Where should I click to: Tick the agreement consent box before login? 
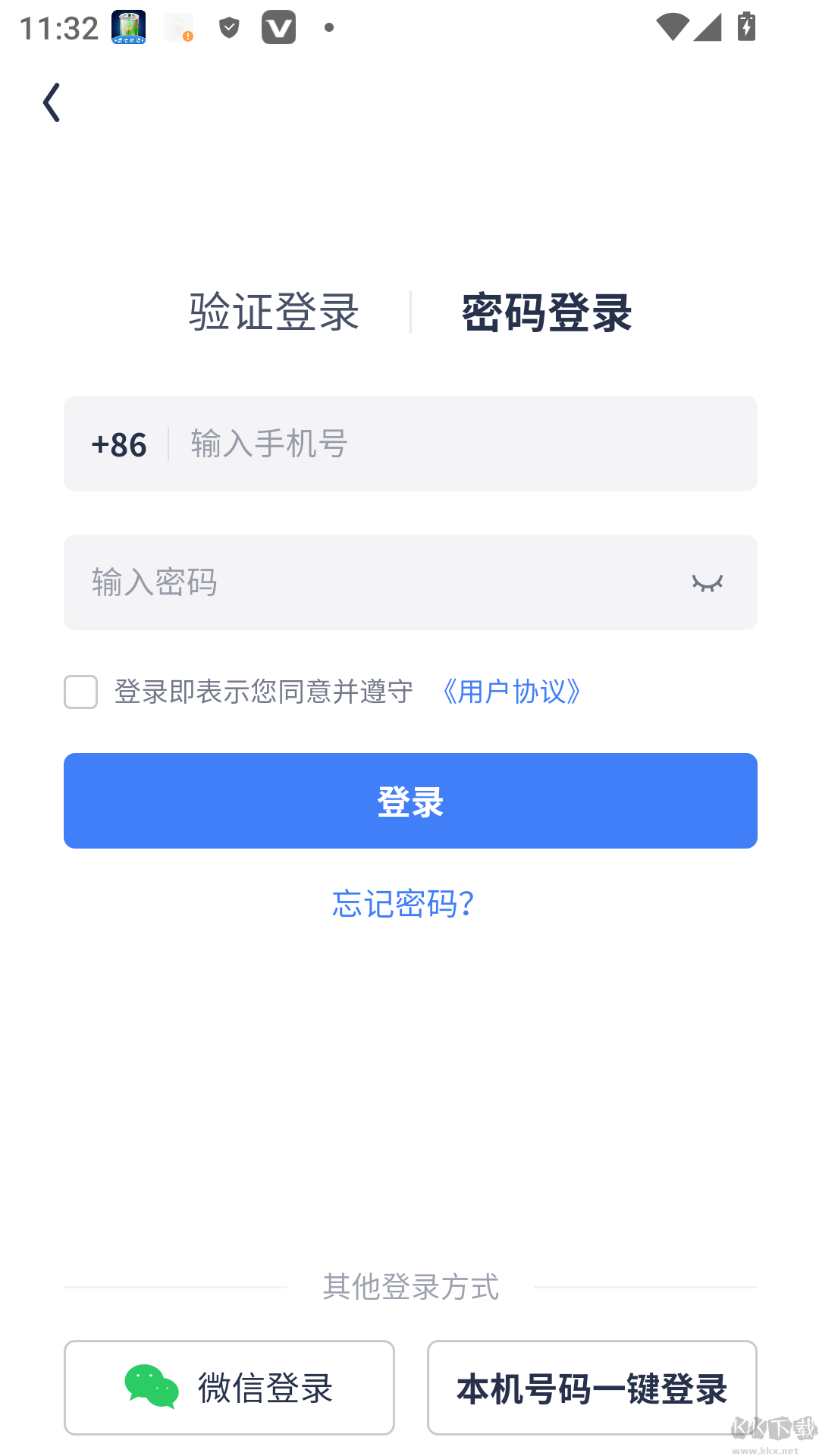tap(80, 692)
